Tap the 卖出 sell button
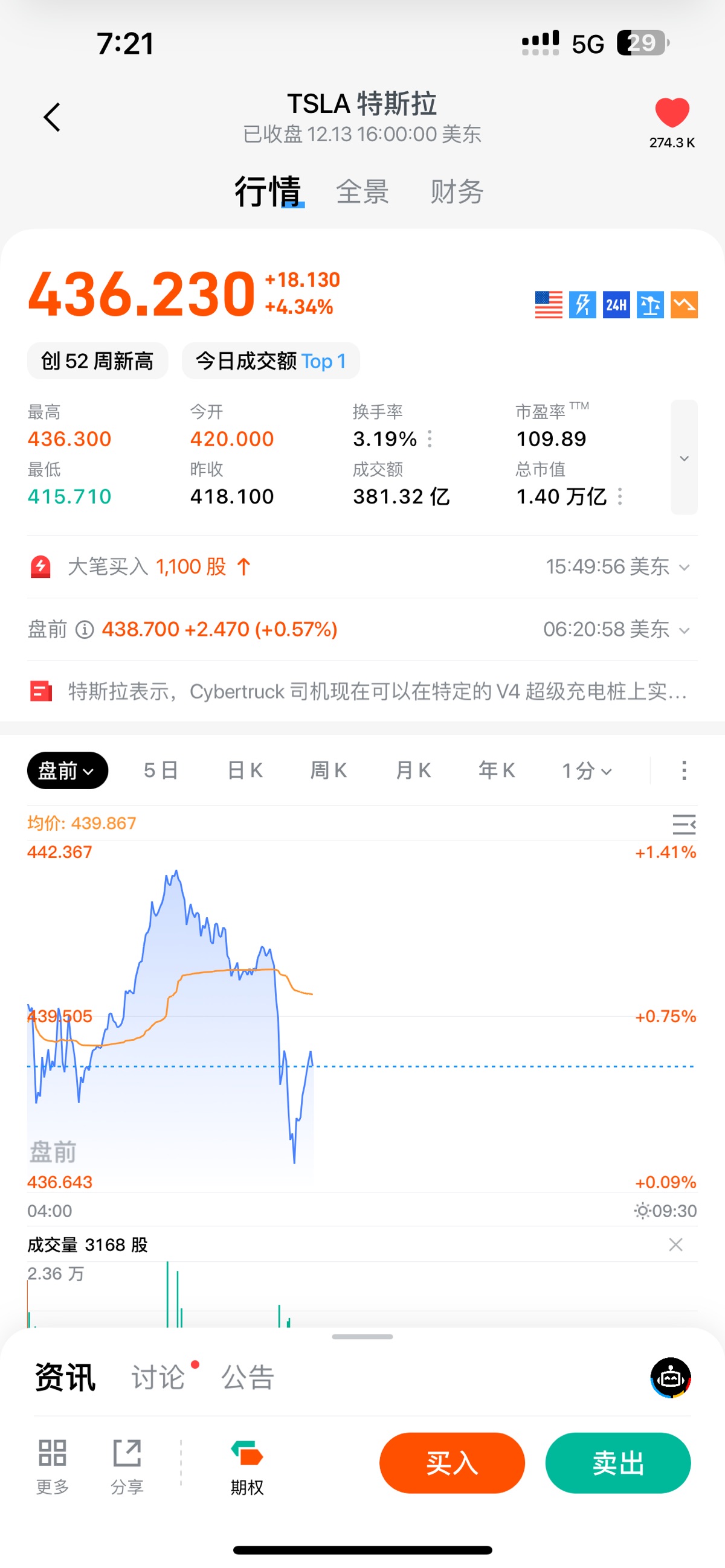Viewport: 725px width, 1568px height. click(x=618, y=1463)
